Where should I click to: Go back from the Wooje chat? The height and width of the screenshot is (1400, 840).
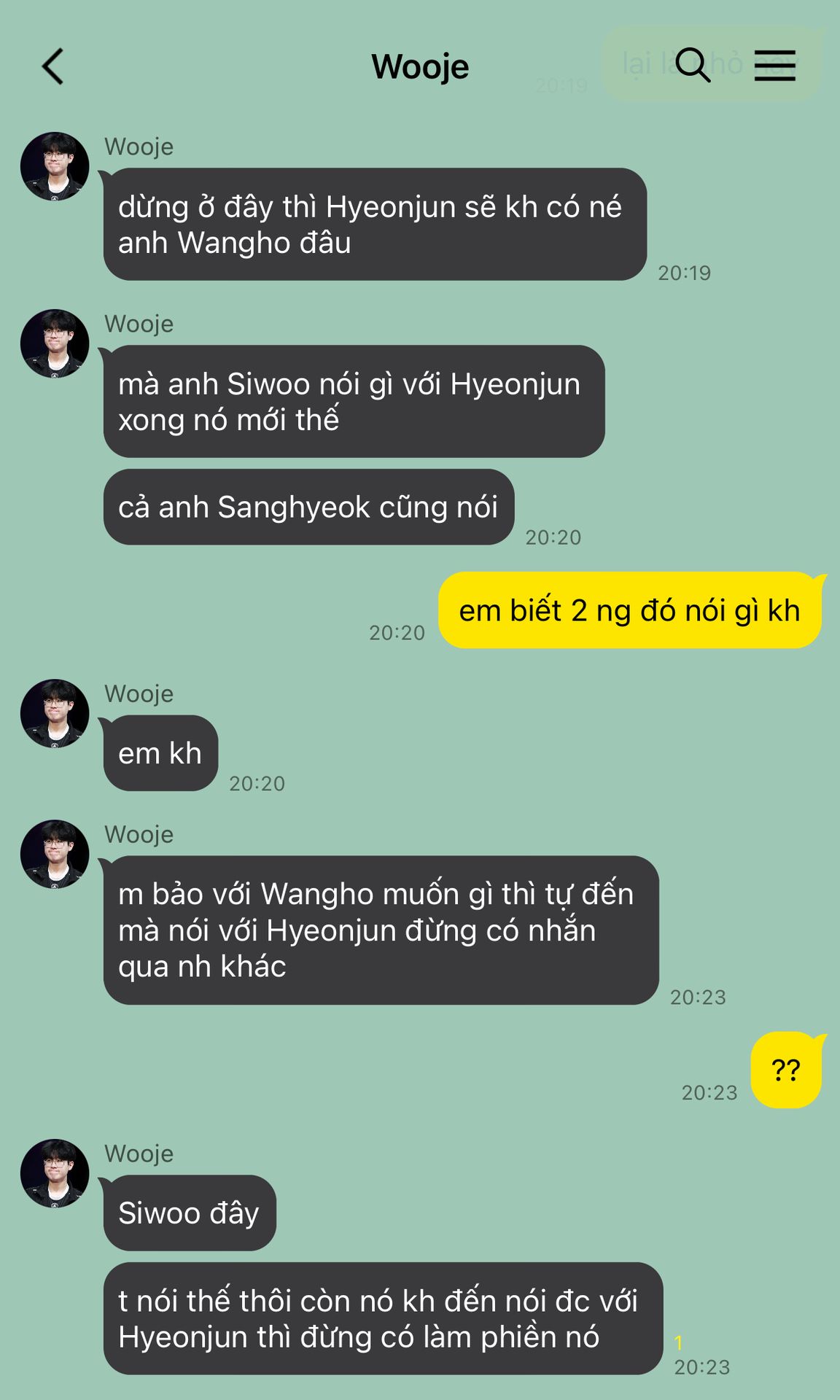52,66
